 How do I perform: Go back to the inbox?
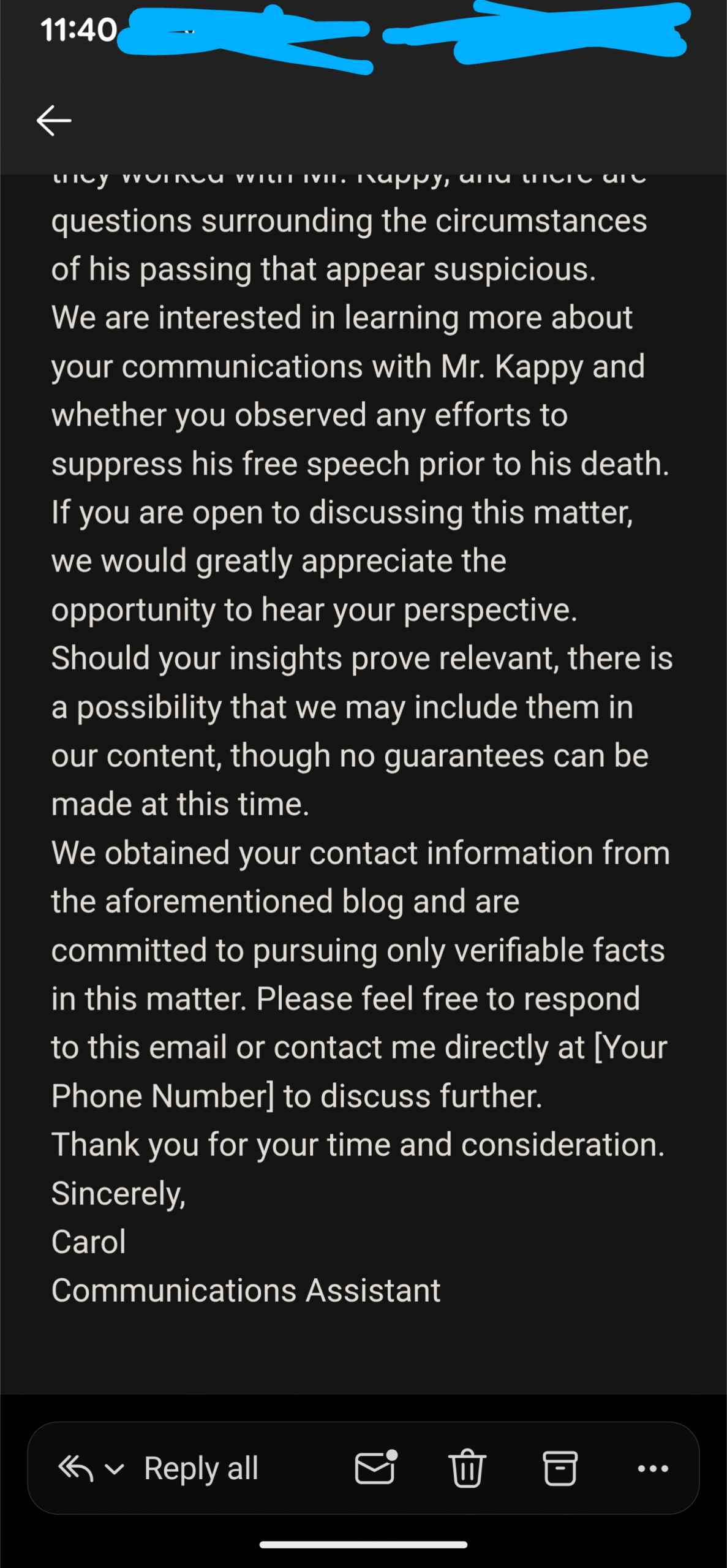(54, 120)
